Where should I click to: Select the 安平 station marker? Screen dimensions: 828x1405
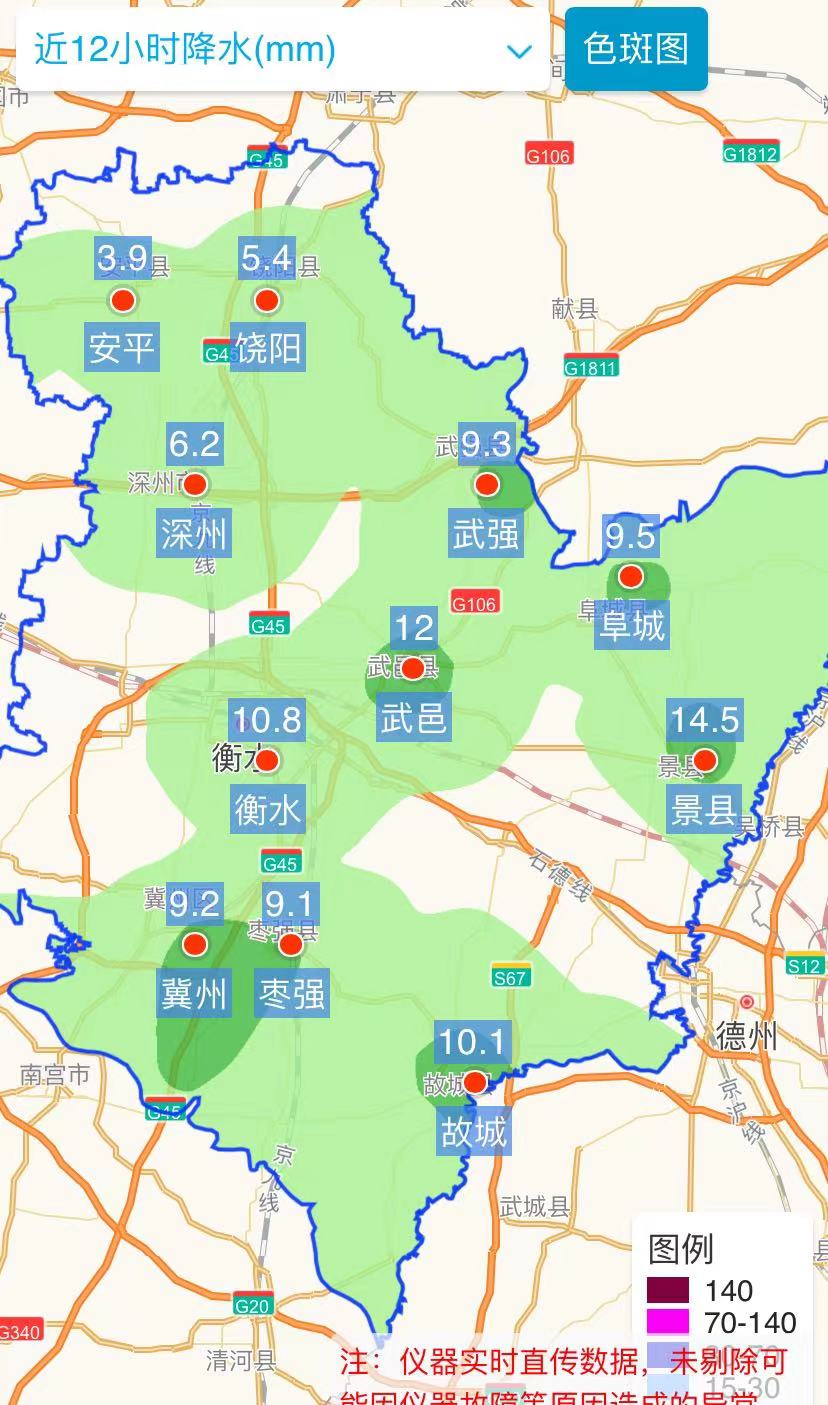coord(123,300)
